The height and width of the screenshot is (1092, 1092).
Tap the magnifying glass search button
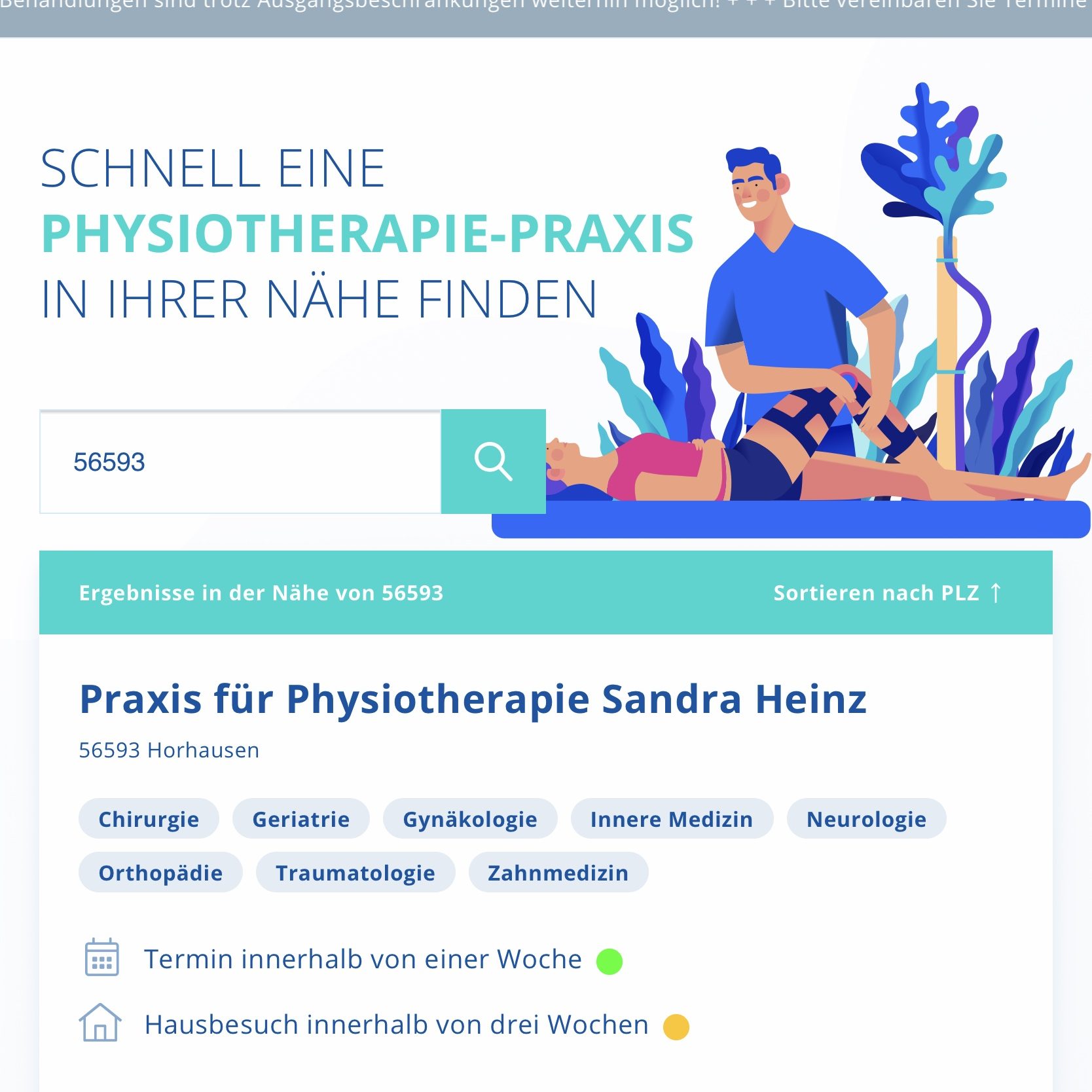(493, 462)
